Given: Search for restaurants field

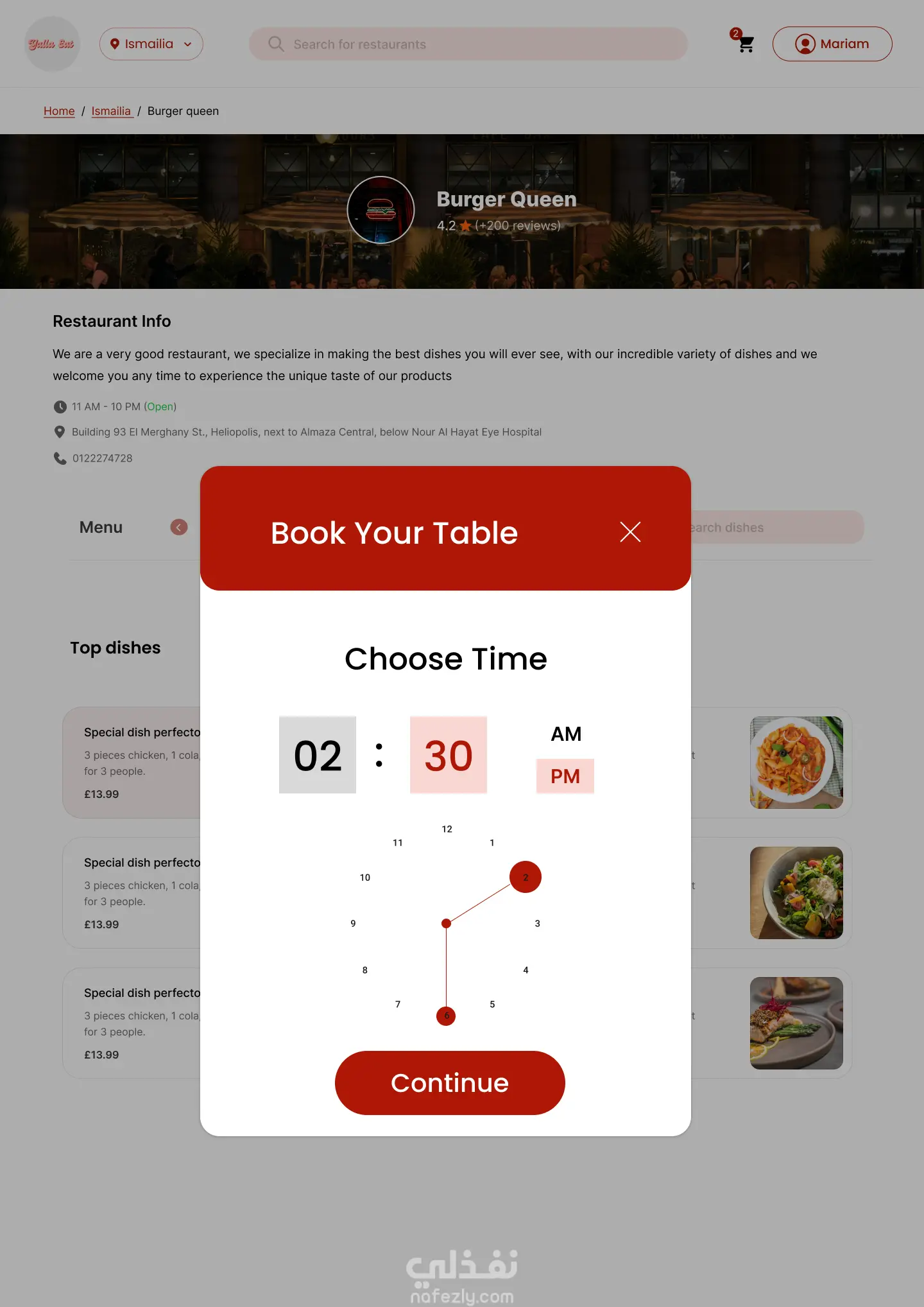Looking at the screenshot, I should [x=468, y=44].
